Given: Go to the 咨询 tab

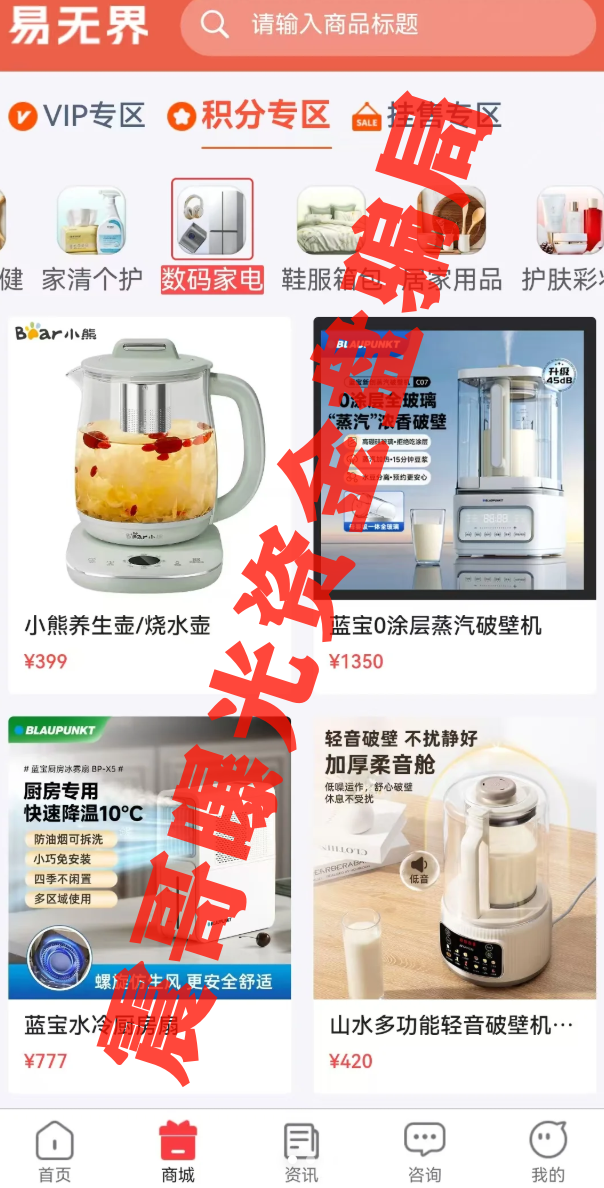Looking at the screenshot, I should [424, 1151].
